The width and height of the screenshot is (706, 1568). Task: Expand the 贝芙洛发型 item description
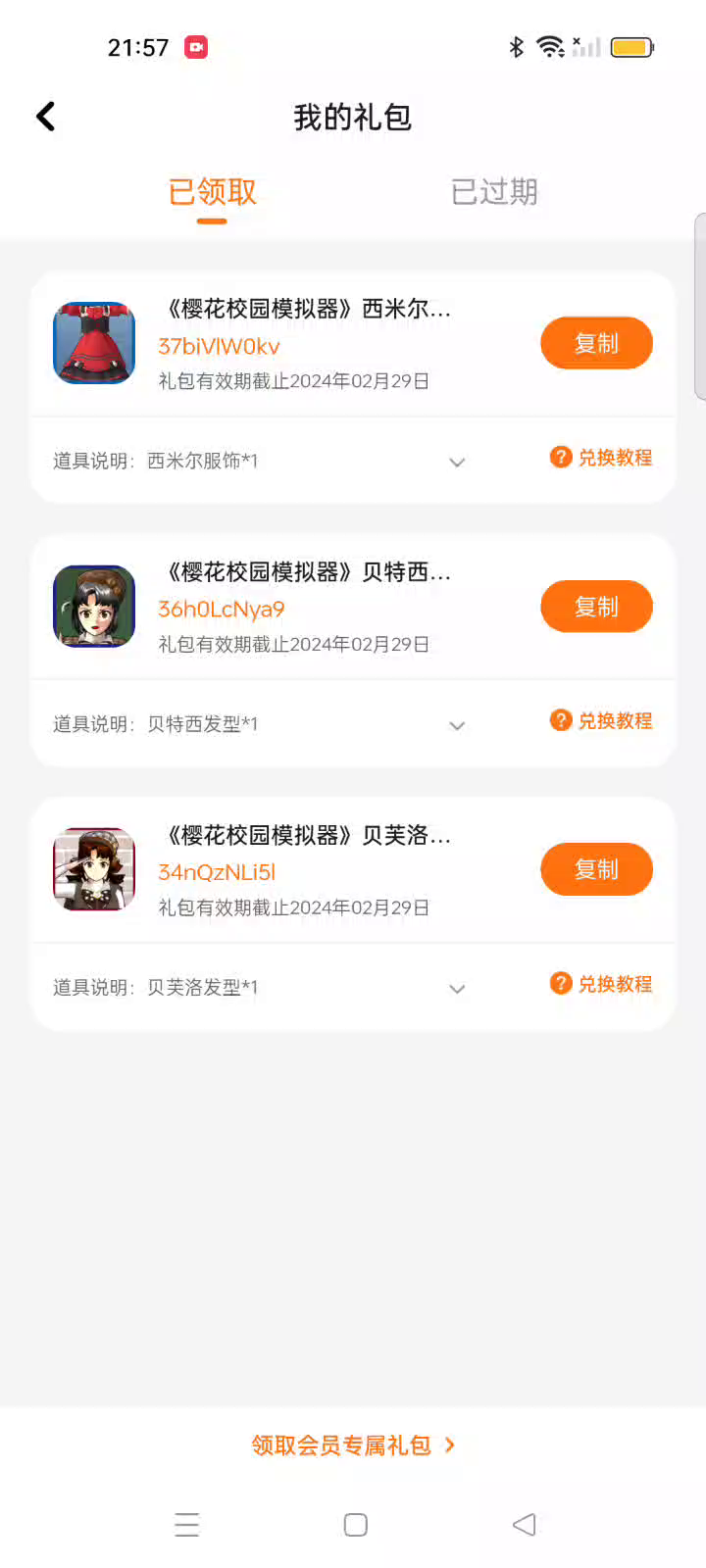(x=457, y=988)
